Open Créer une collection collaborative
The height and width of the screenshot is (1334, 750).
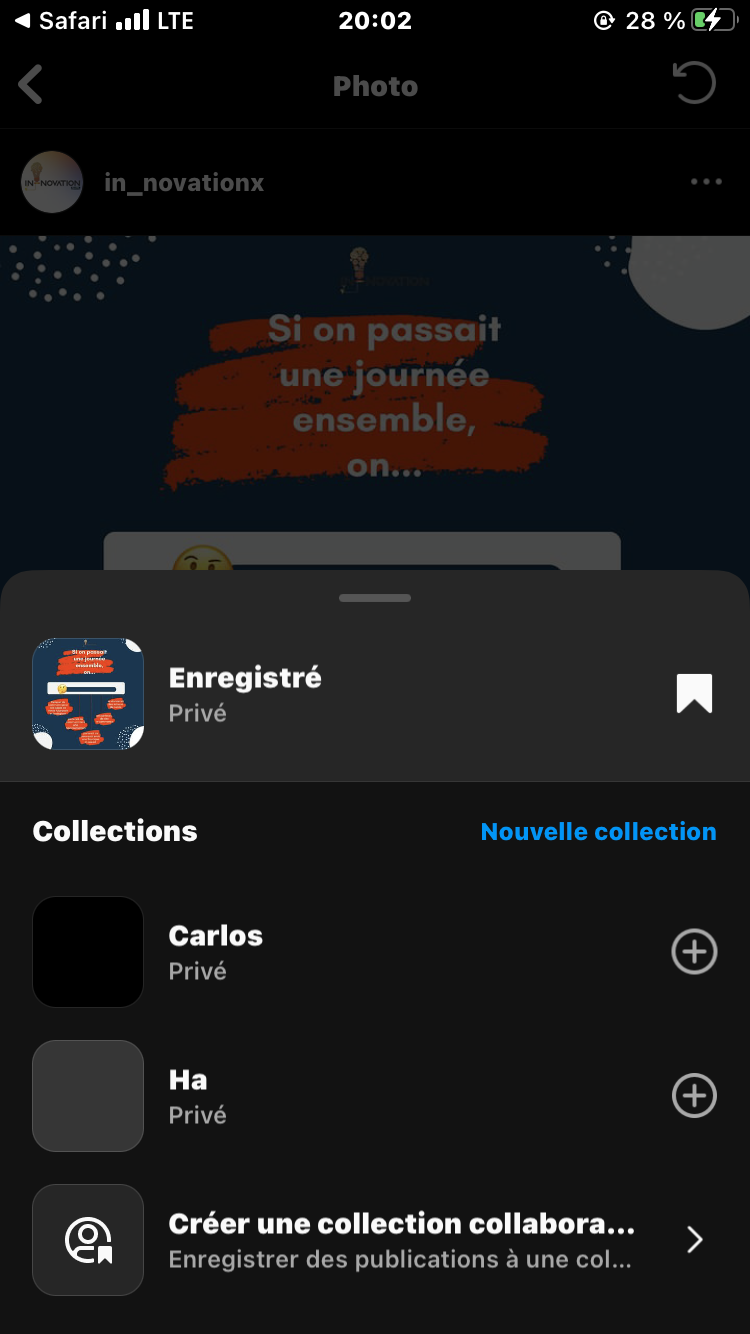[x=400, y=1239]
